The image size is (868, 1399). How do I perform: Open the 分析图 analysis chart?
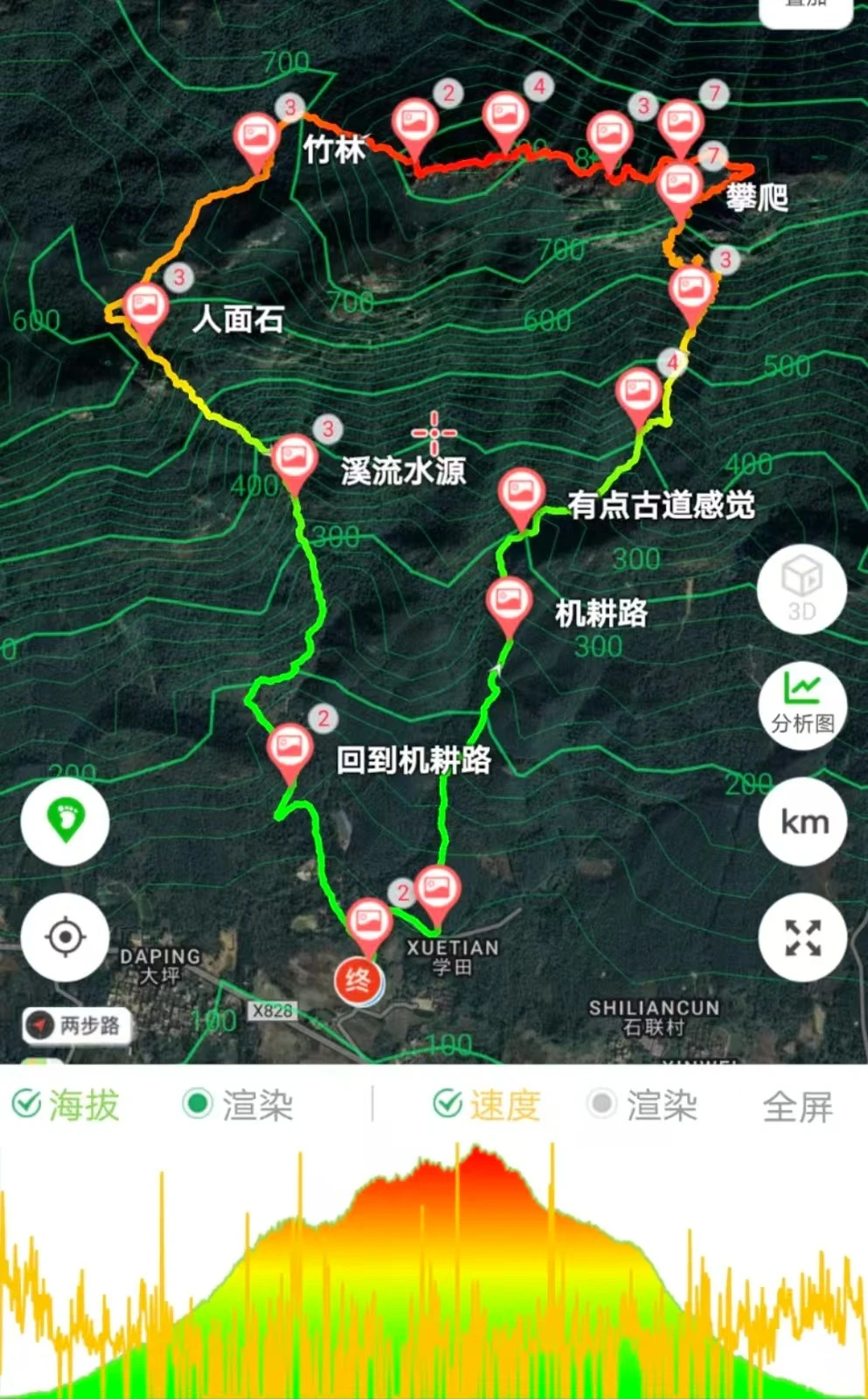(802, 706)
